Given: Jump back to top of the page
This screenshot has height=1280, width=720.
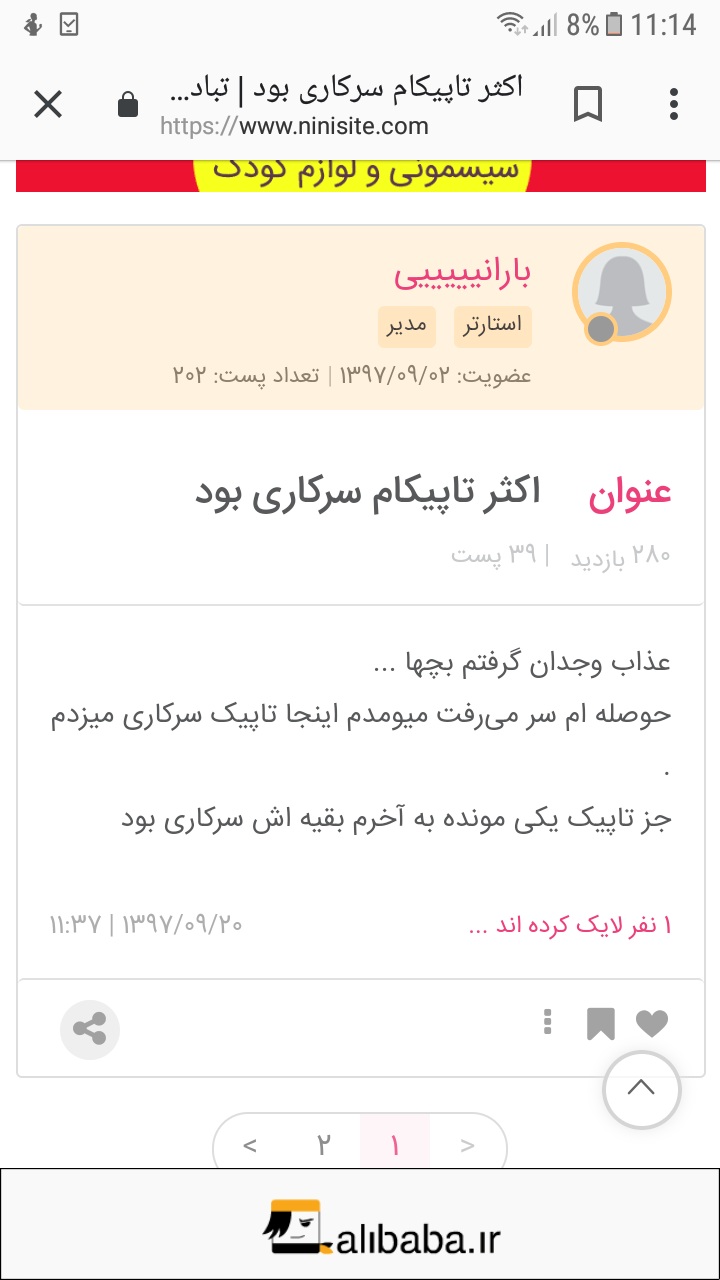Looking at the screenshot, I should pyautogui.click(x=641, y=1090).
